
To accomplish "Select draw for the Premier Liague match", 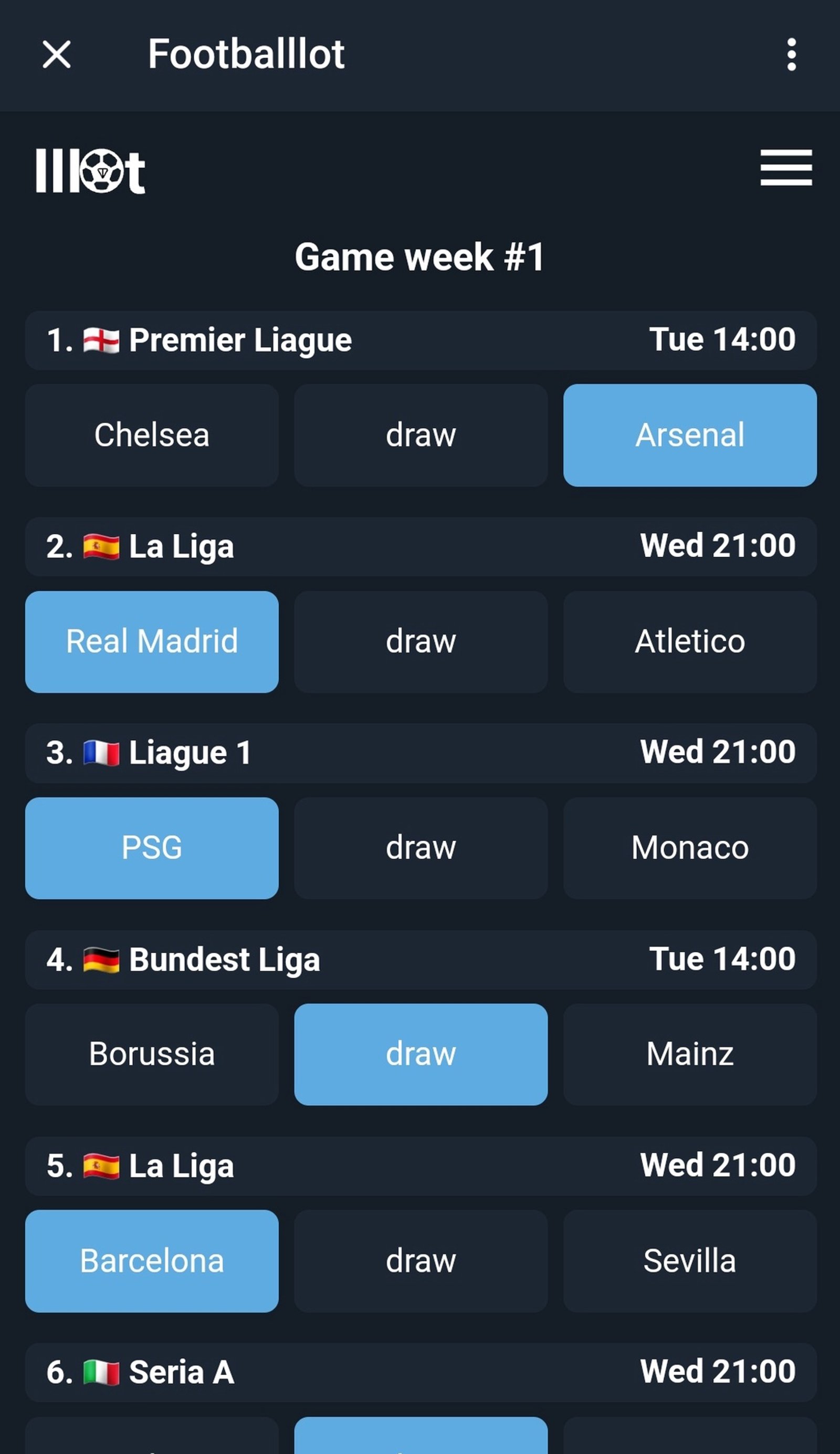I will pyautogui.click(x=421, y=435).
